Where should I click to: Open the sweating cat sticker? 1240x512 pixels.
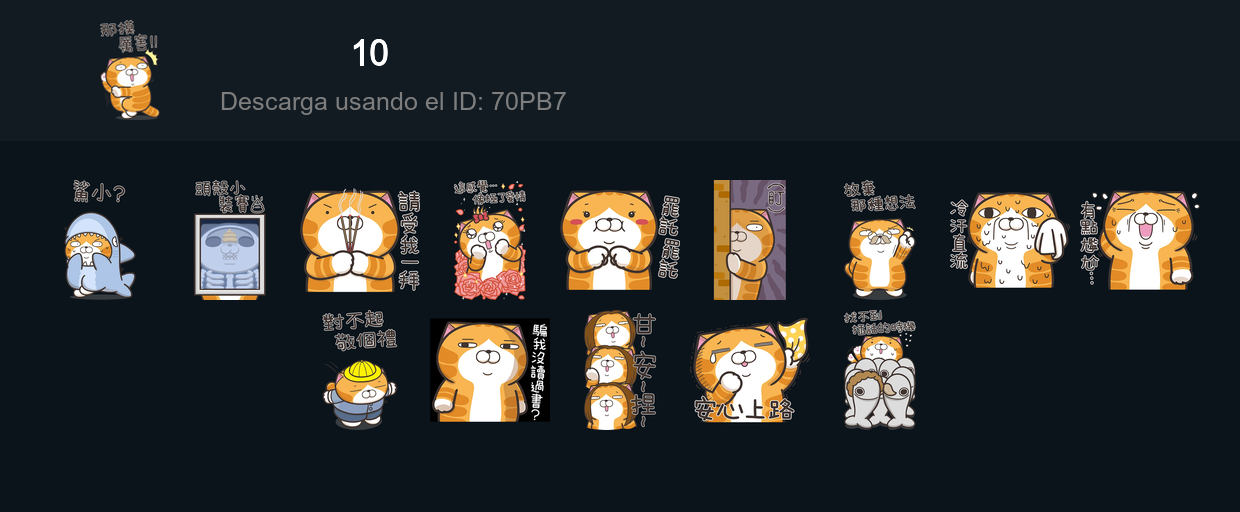pyautogui.click(x=1008, y=240)
